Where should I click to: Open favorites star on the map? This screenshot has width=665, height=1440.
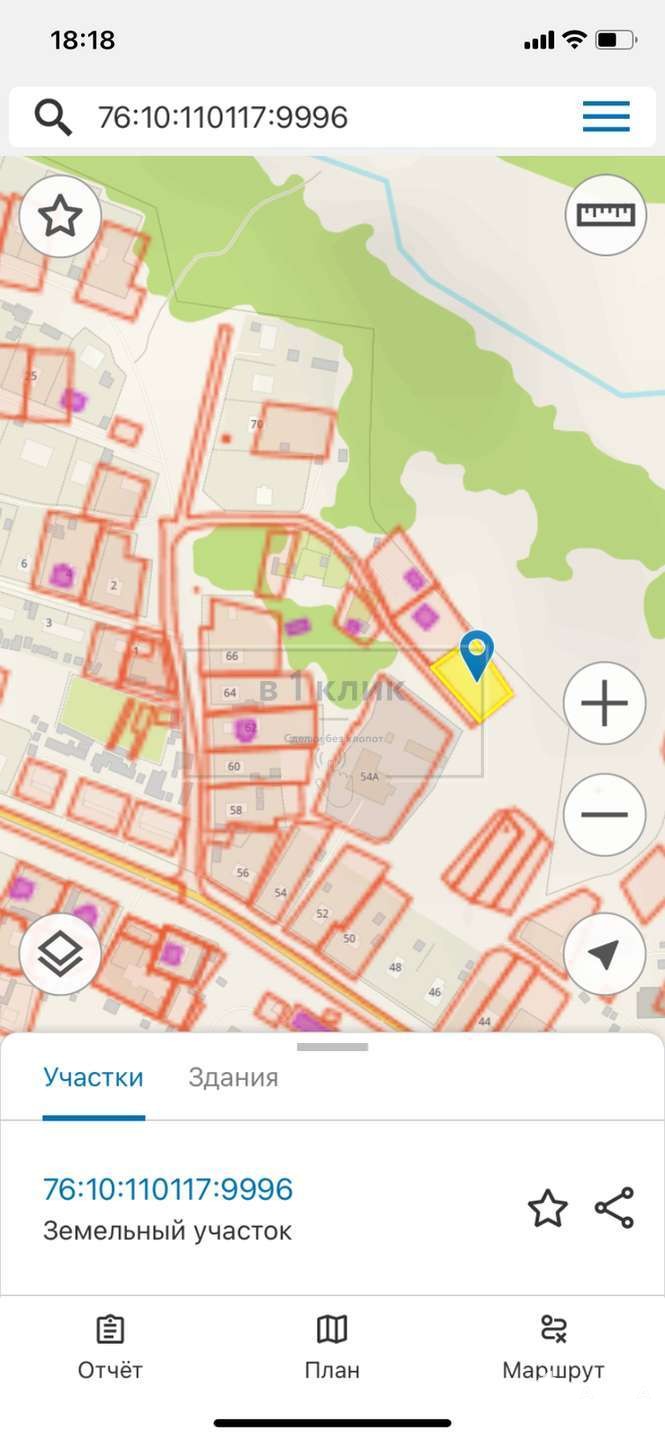click(x=60, y=216)
